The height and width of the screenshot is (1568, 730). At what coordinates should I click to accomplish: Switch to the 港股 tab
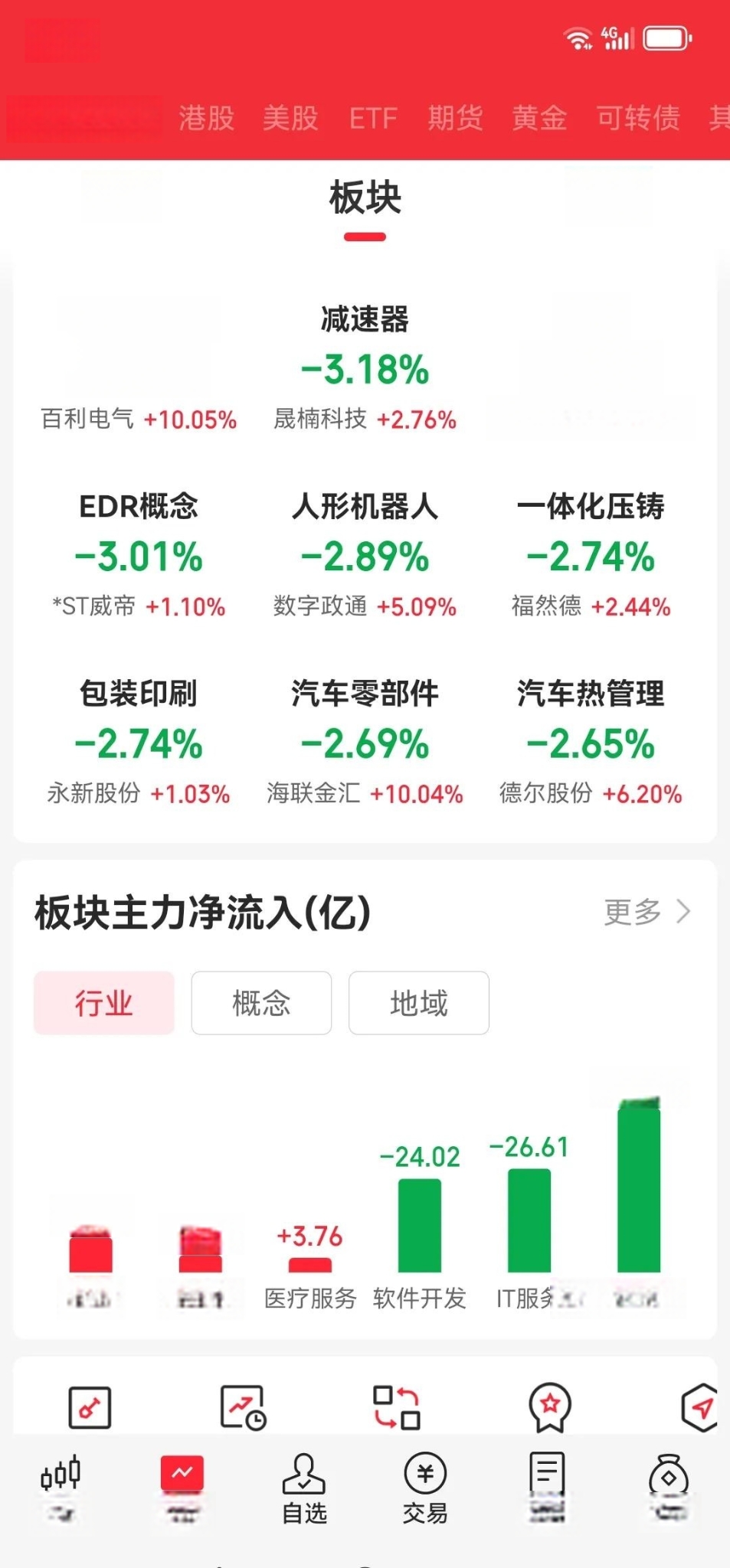(207, 118)
